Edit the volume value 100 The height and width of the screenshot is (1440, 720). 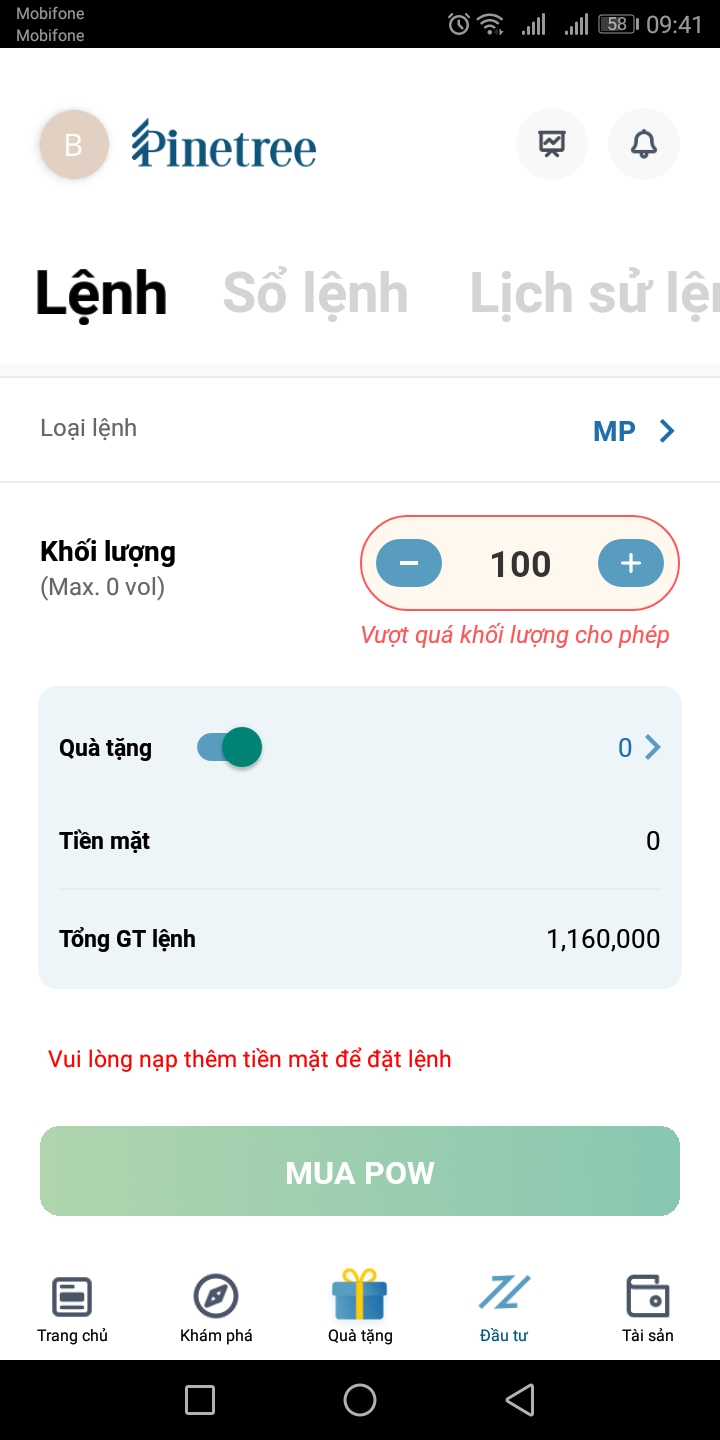[x=520, y=564]
